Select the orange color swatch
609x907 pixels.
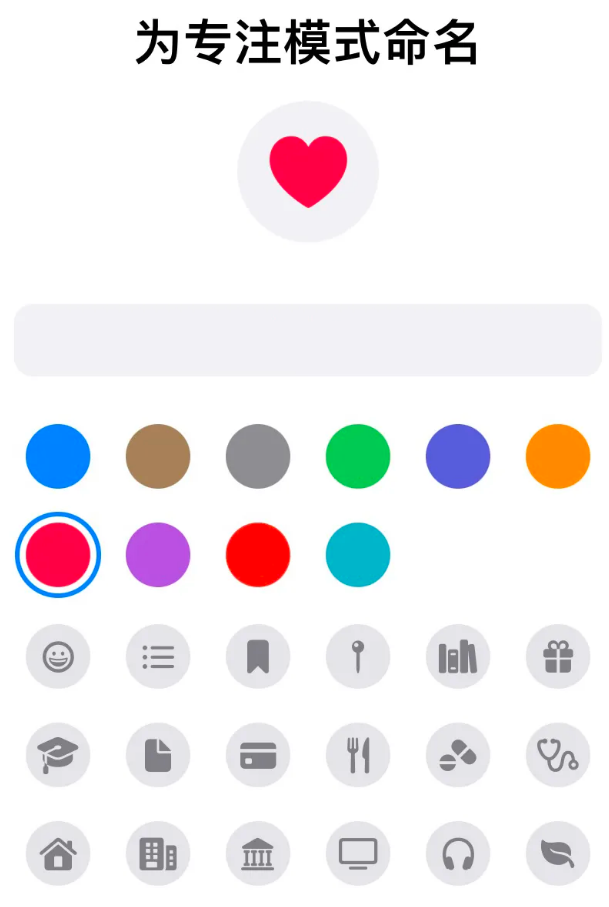[558, 456]
